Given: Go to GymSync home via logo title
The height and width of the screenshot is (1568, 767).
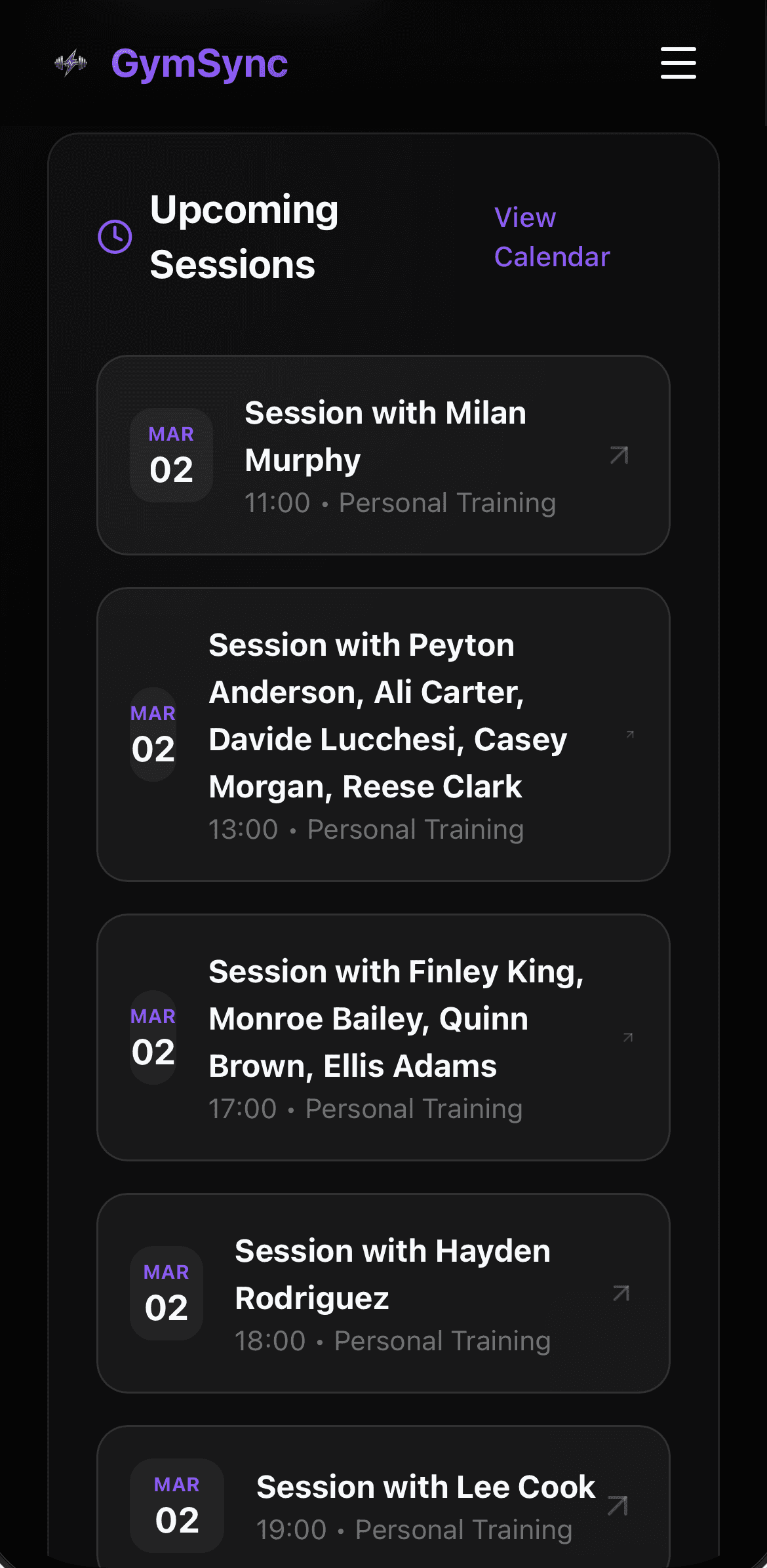Looking at the screenshot, I should [199, 64].
